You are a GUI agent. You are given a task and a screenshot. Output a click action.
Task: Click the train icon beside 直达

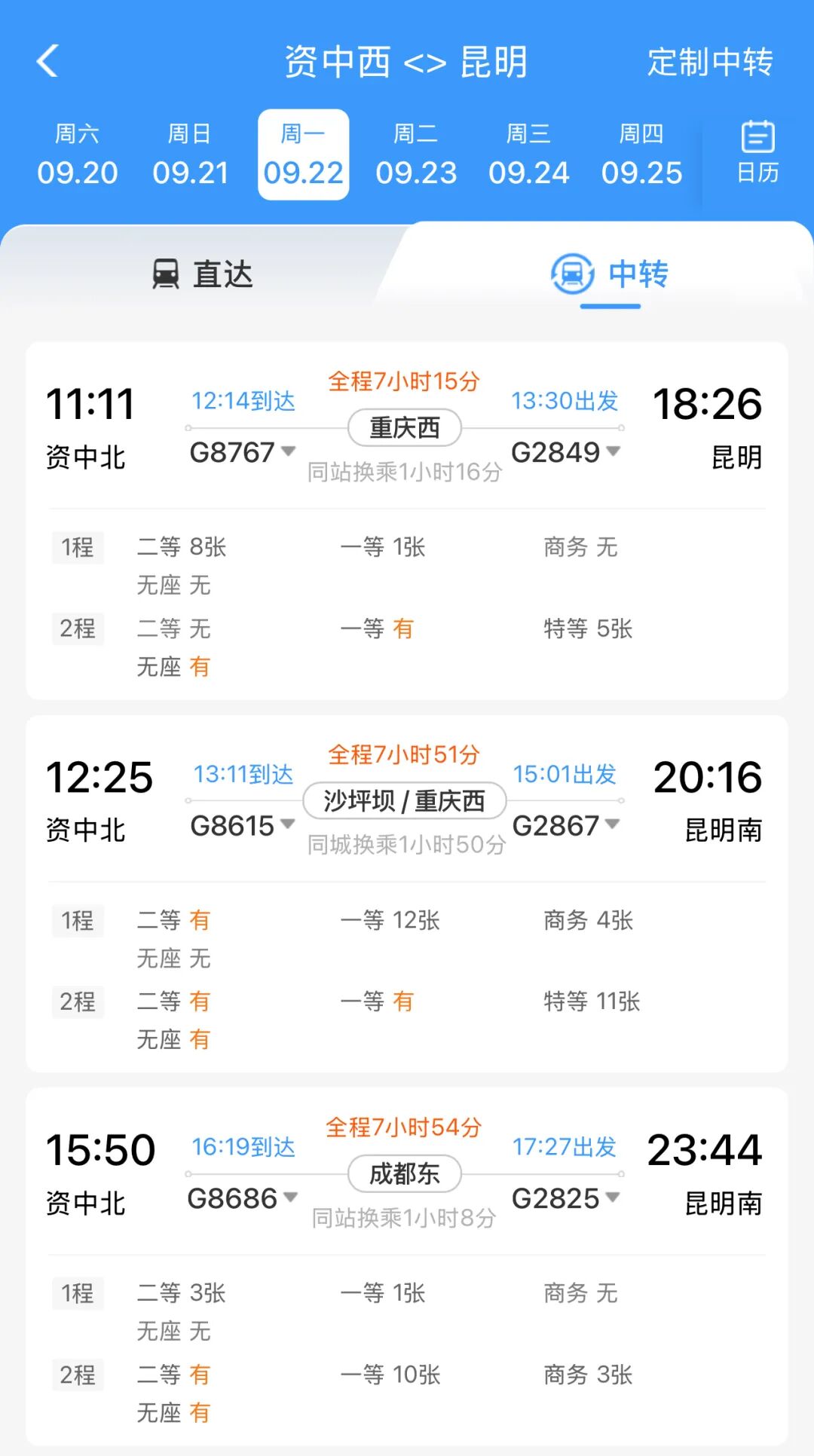click(x=164, y=274)
